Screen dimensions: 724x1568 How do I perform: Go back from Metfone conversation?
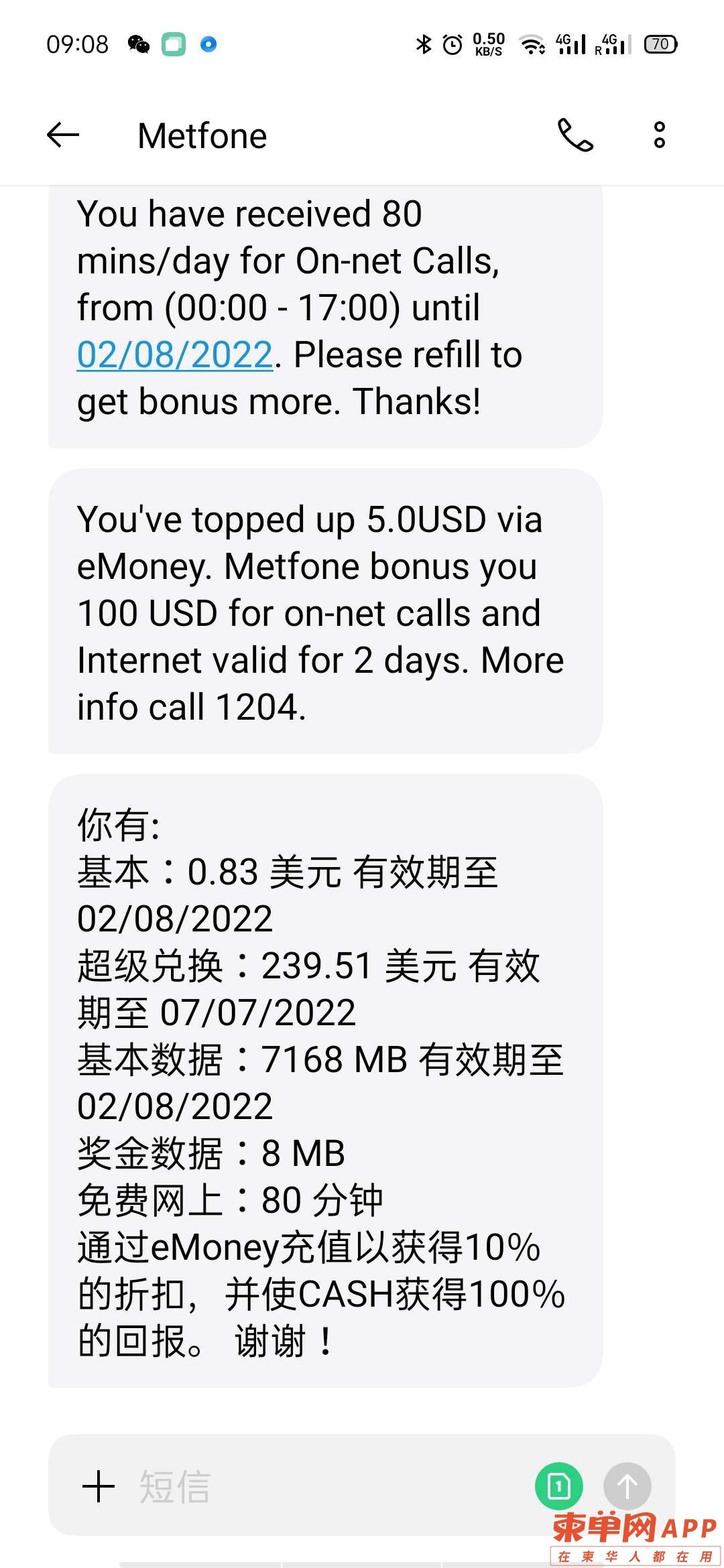pyautogui.click(x=63, y=135)
